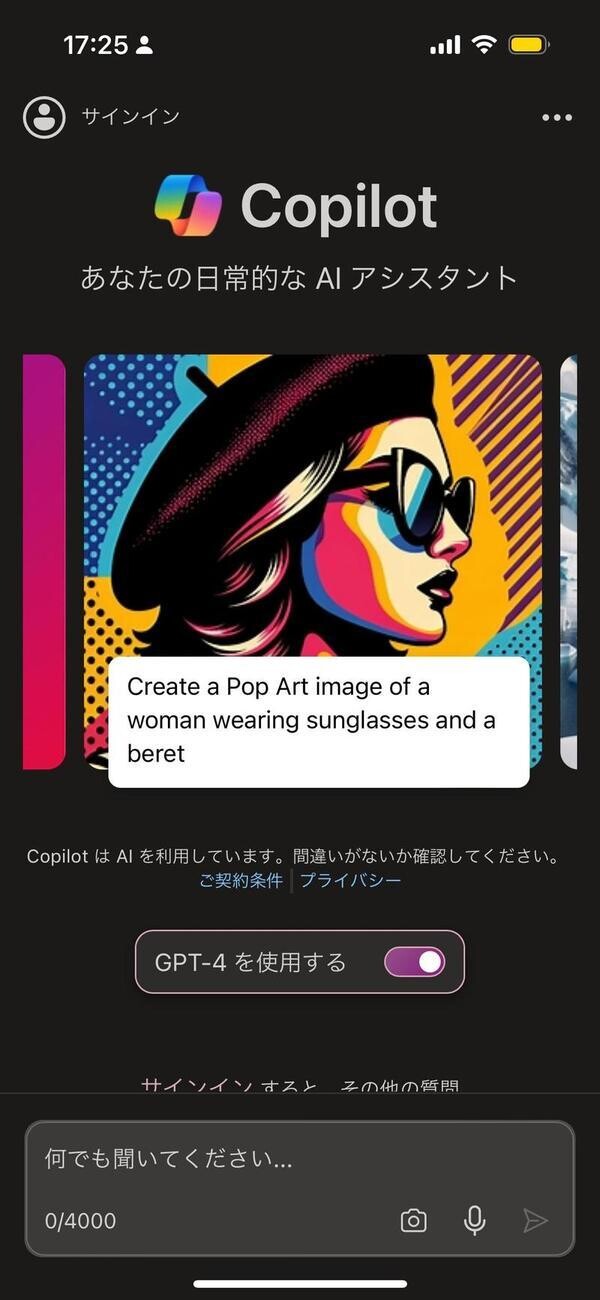Open the three-dot overflow menu
Image resolution: width=600 pixels, height=1300 pixels.
[x=557, y=118]
